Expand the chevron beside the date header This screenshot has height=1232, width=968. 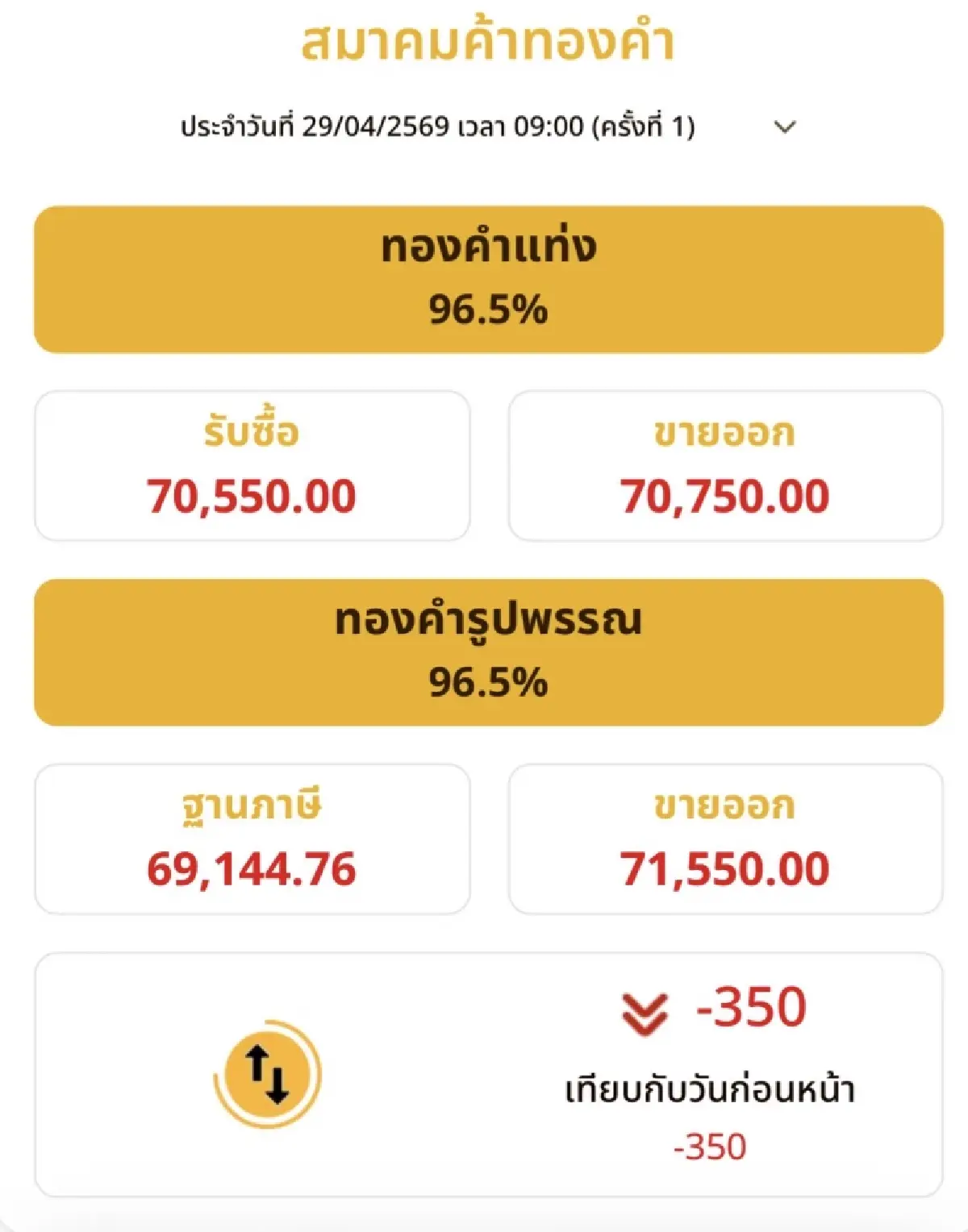point(782,127)
